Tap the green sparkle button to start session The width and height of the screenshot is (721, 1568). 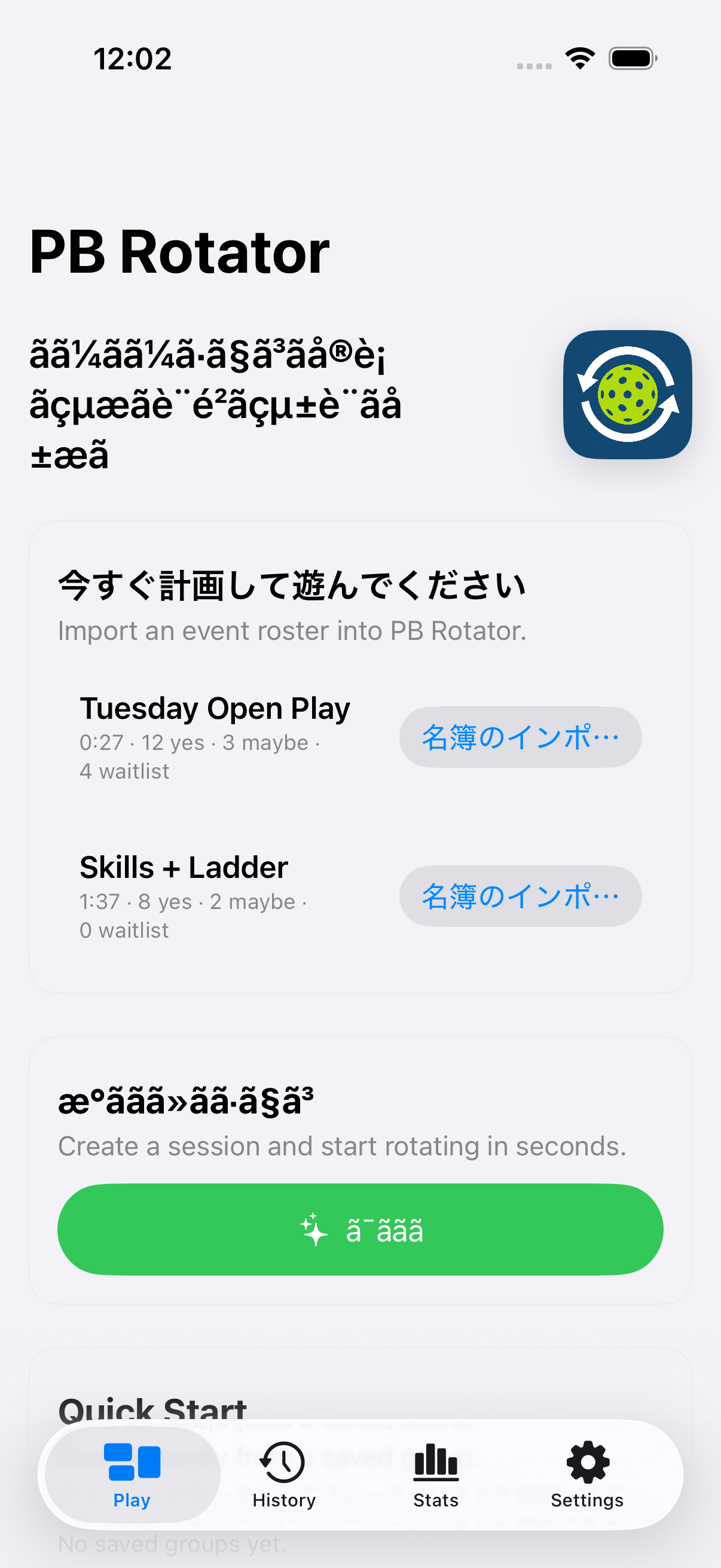[360, 1230]
